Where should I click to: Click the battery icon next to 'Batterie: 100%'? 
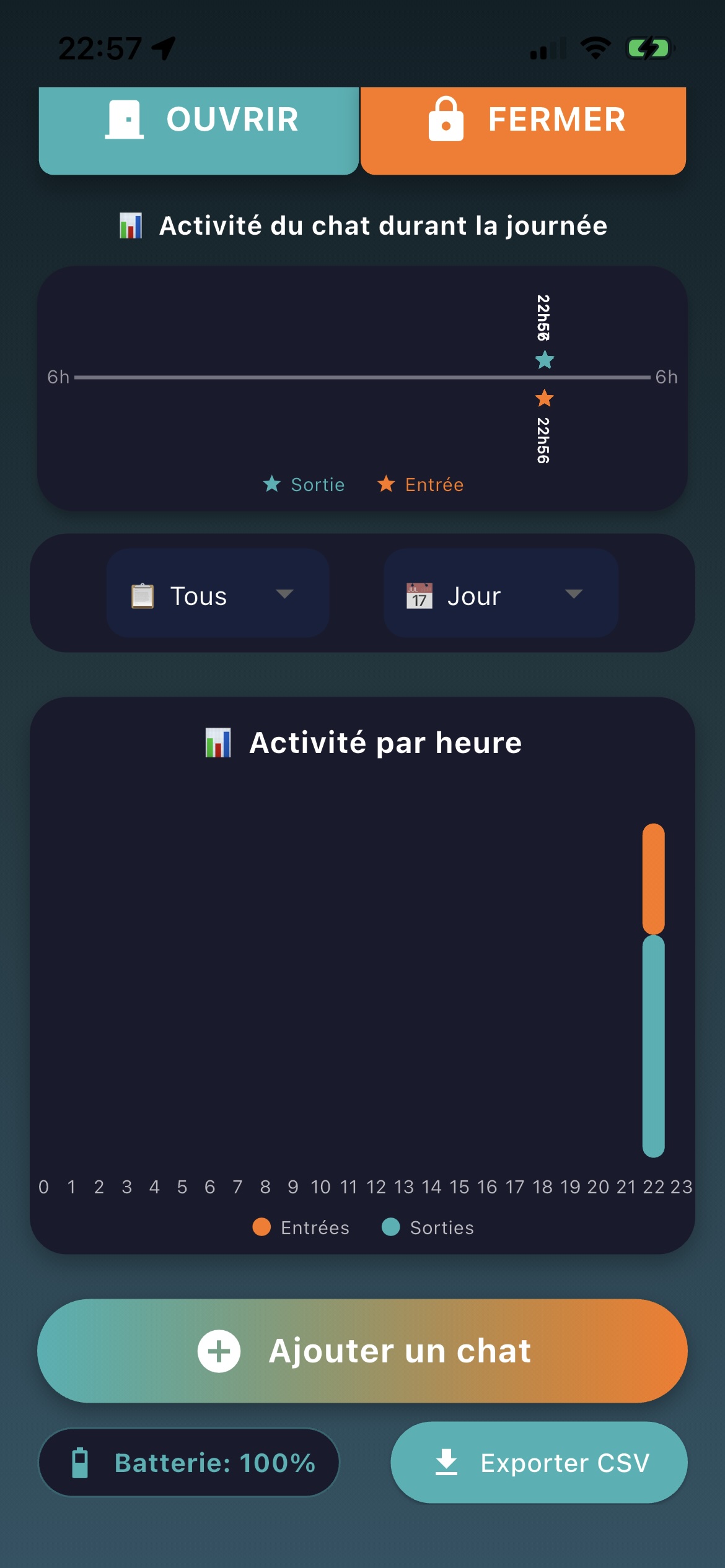82,1462
